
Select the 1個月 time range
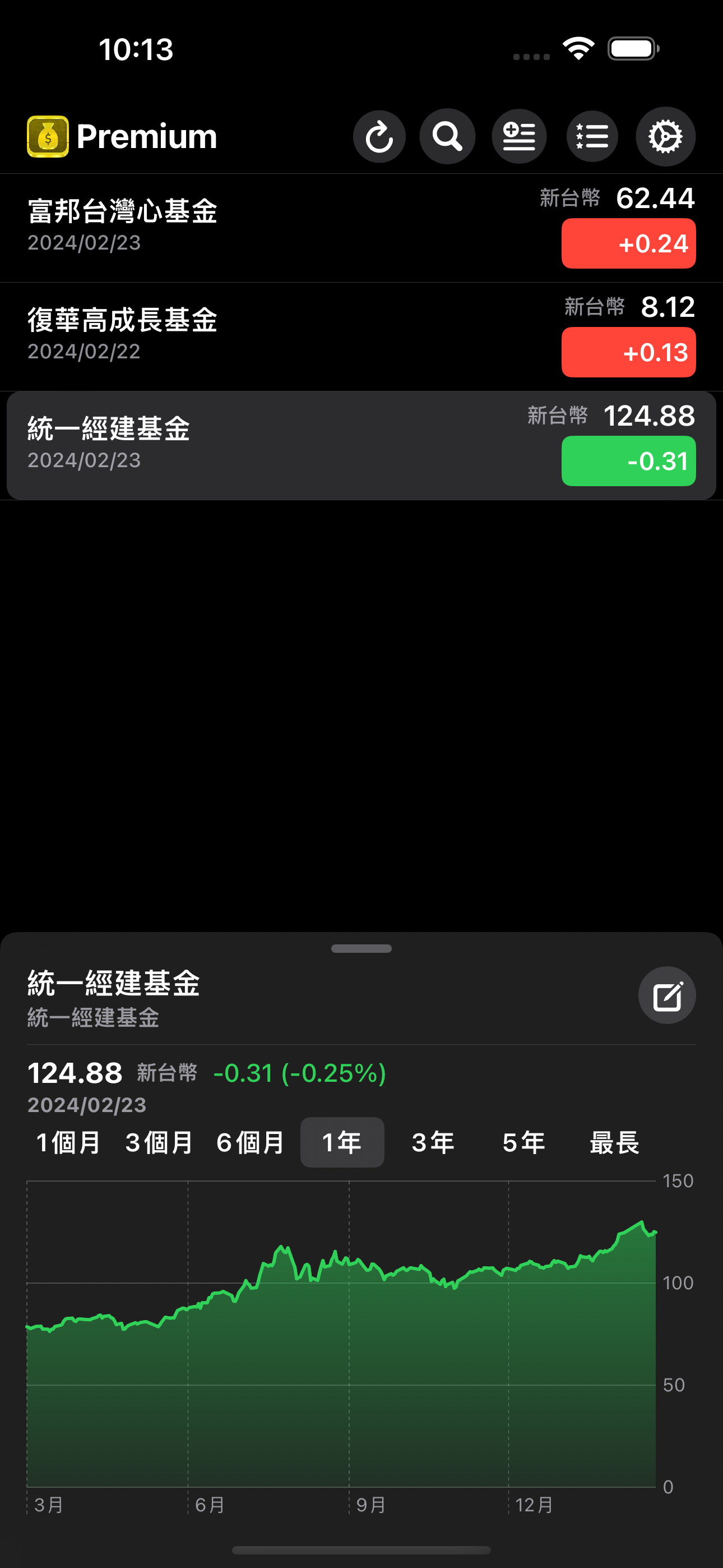67,1142
